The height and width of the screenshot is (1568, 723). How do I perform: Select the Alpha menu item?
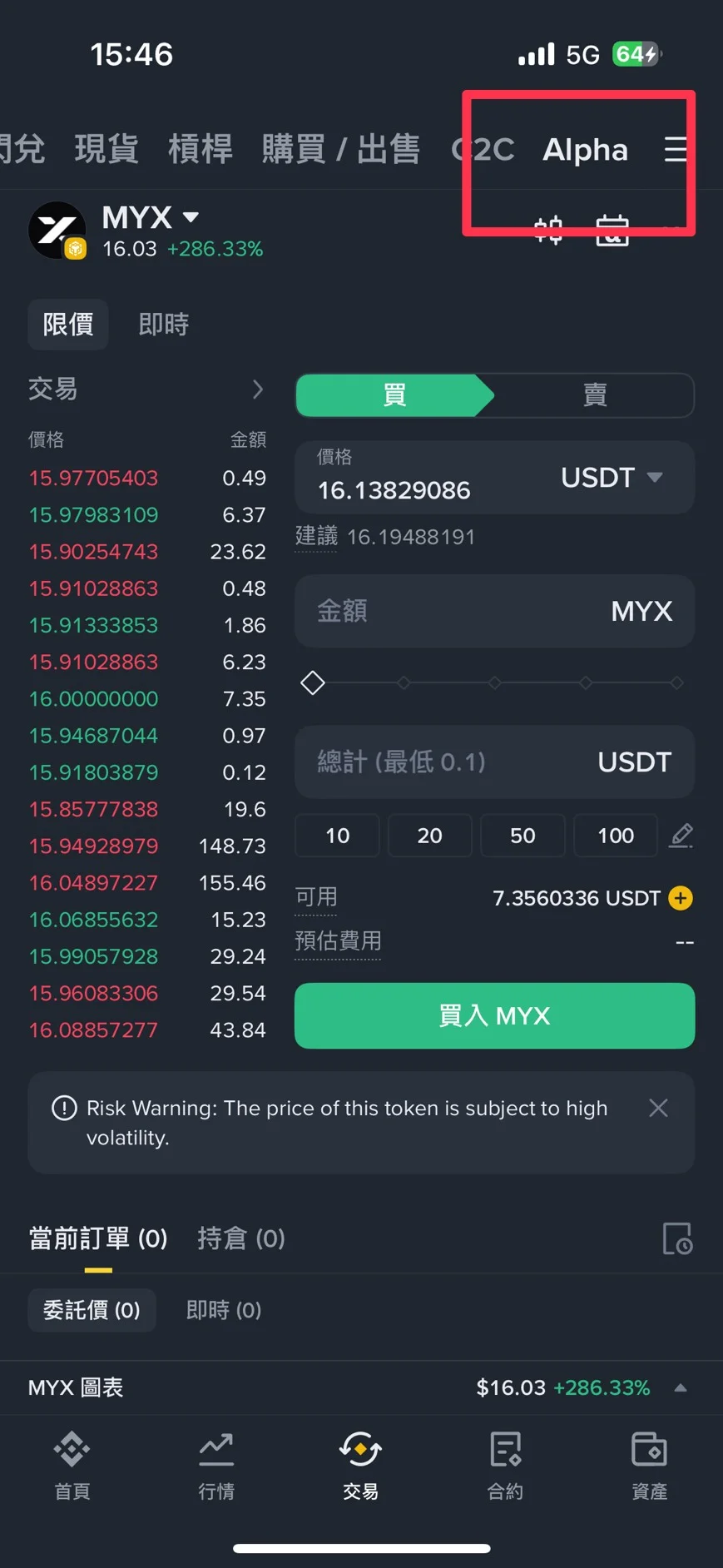pos(584,150)
